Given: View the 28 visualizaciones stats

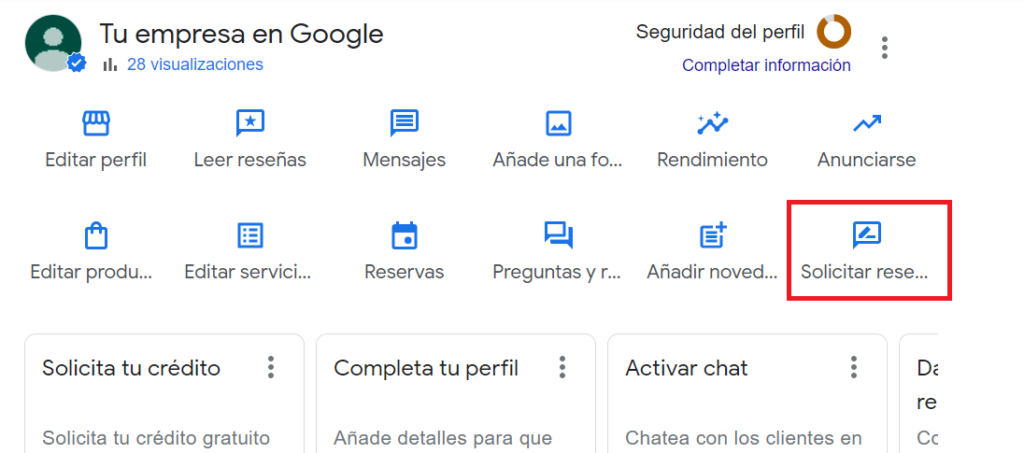Looking at the screenshot, I should (x=194, y=64).
